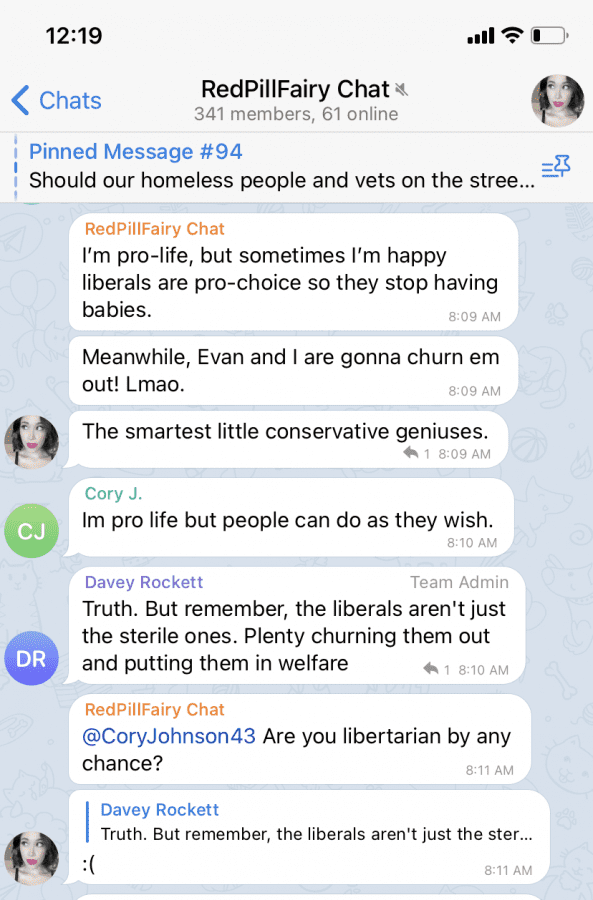Viewport: 593px width, 900px height.
Task: Open Davey Rockett's DR avatar
Action: [32, 658]
